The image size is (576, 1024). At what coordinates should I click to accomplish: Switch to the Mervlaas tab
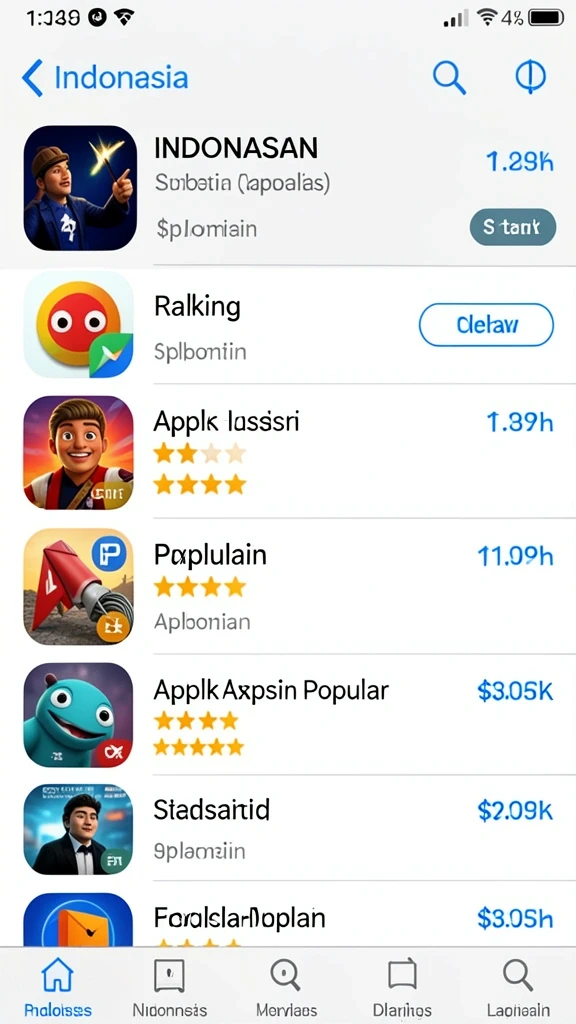tap(286, 986)
